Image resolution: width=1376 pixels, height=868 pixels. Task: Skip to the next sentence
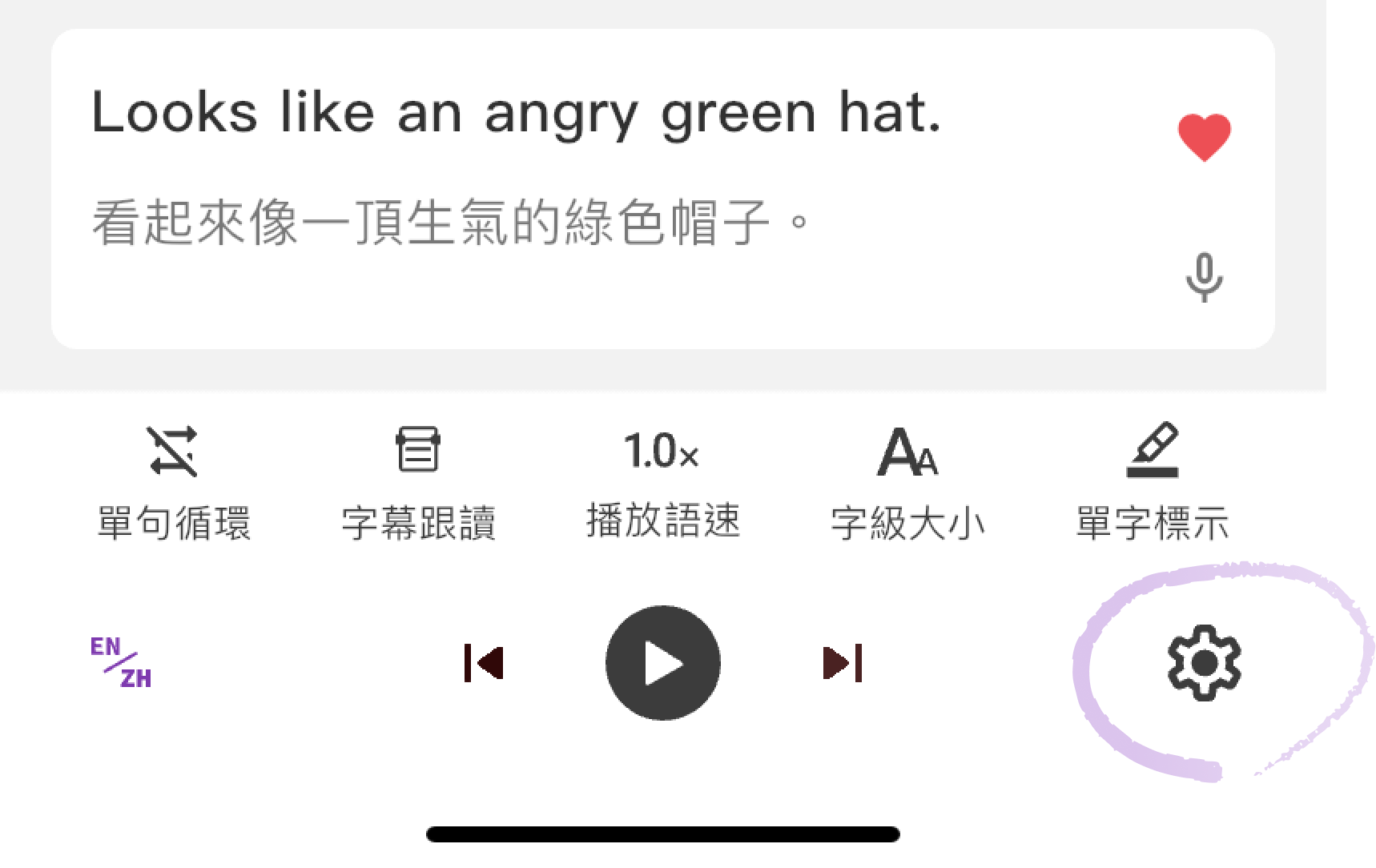843,663
